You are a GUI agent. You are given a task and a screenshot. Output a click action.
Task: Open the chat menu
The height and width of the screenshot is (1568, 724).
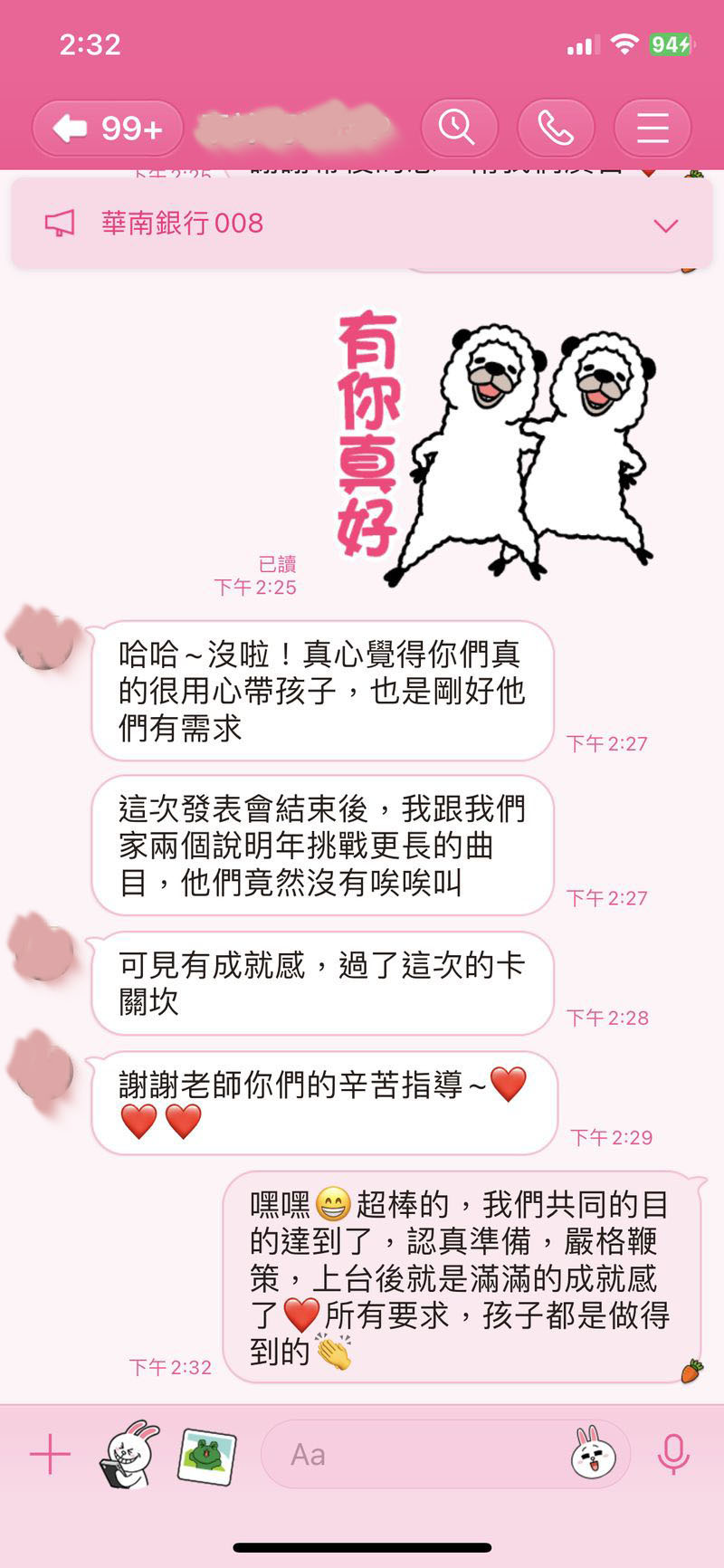(653, 129)
